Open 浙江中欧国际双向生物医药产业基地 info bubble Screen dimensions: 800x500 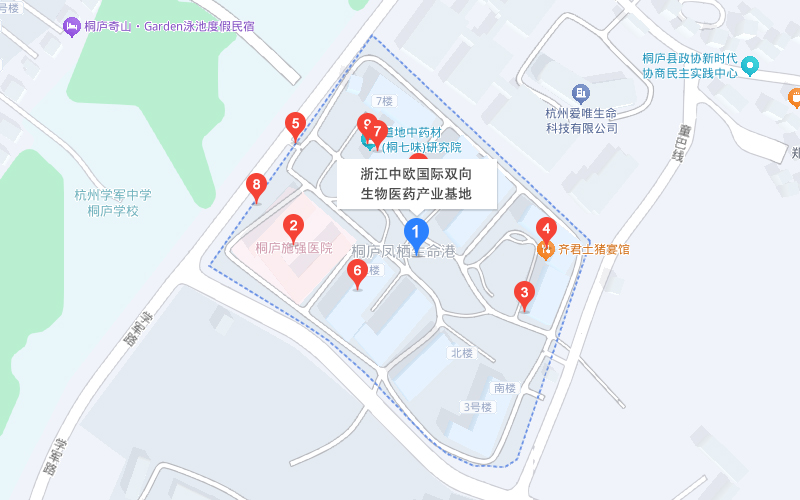[x=415, y=183]
